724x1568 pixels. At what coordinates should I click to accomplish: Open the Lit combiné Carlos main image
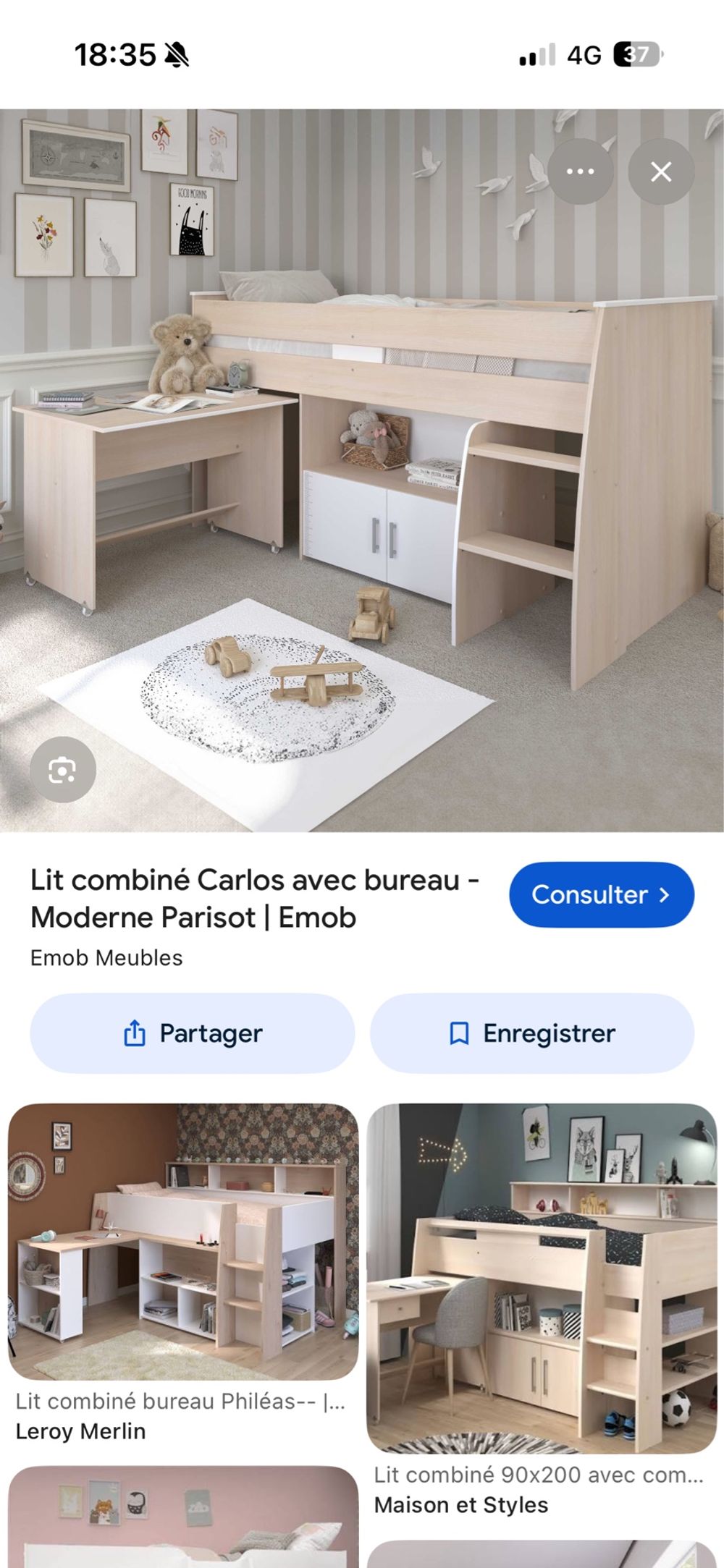tap(362, 470)
